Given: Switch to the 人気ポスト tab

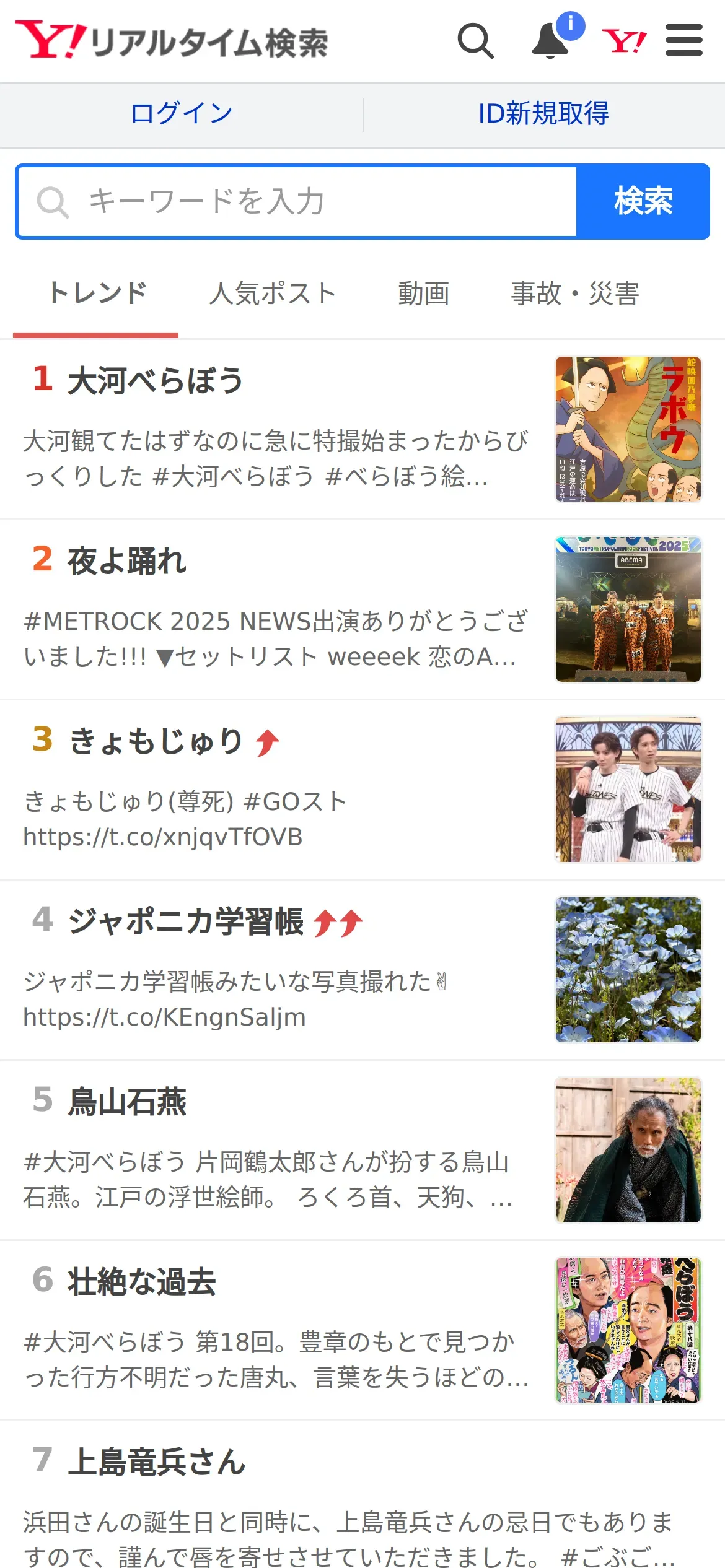Looking at the screenshot, I should (x=273, y=294).
